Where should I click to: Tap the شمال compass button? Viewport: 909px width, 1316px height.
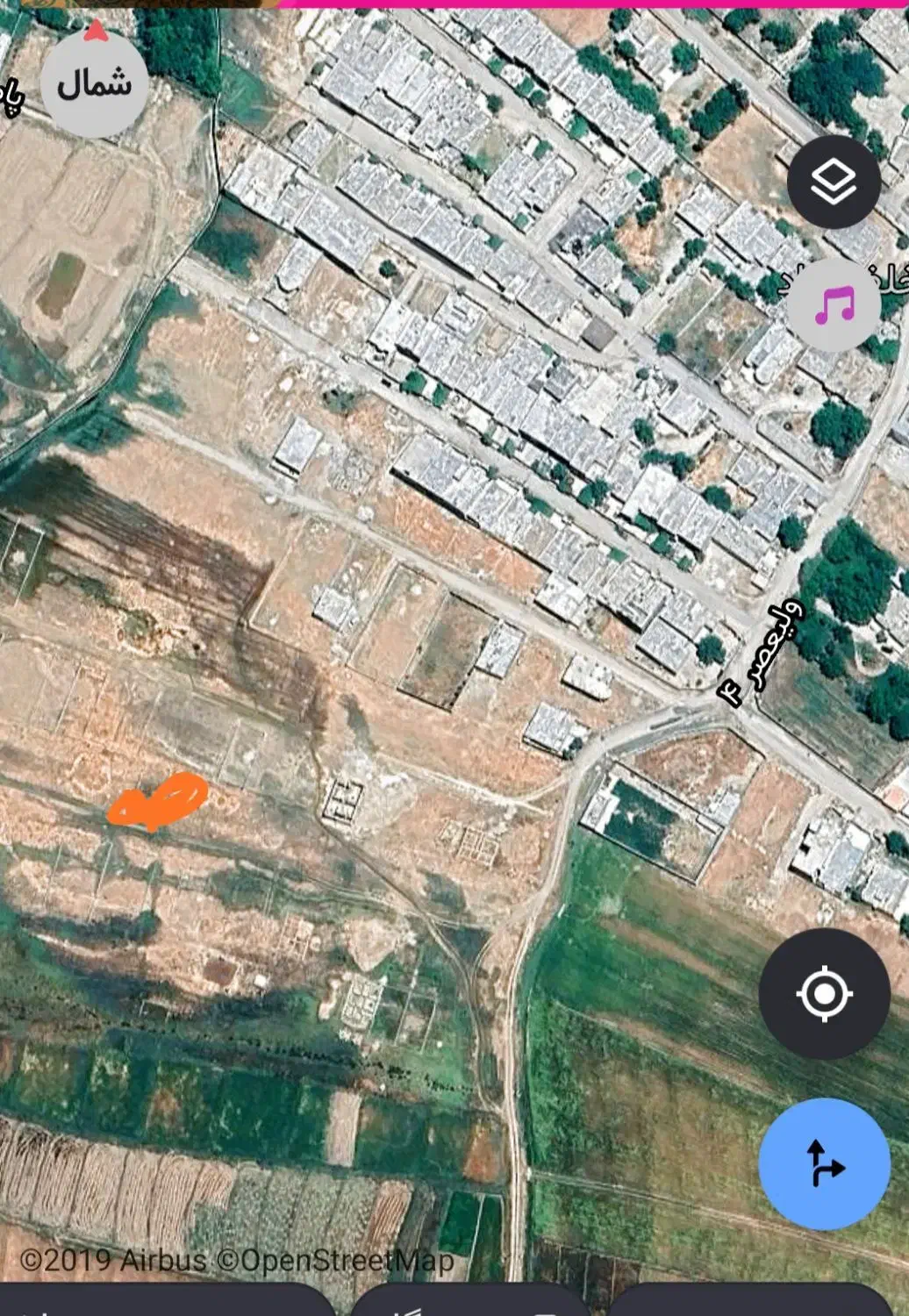tap(94, 85)
